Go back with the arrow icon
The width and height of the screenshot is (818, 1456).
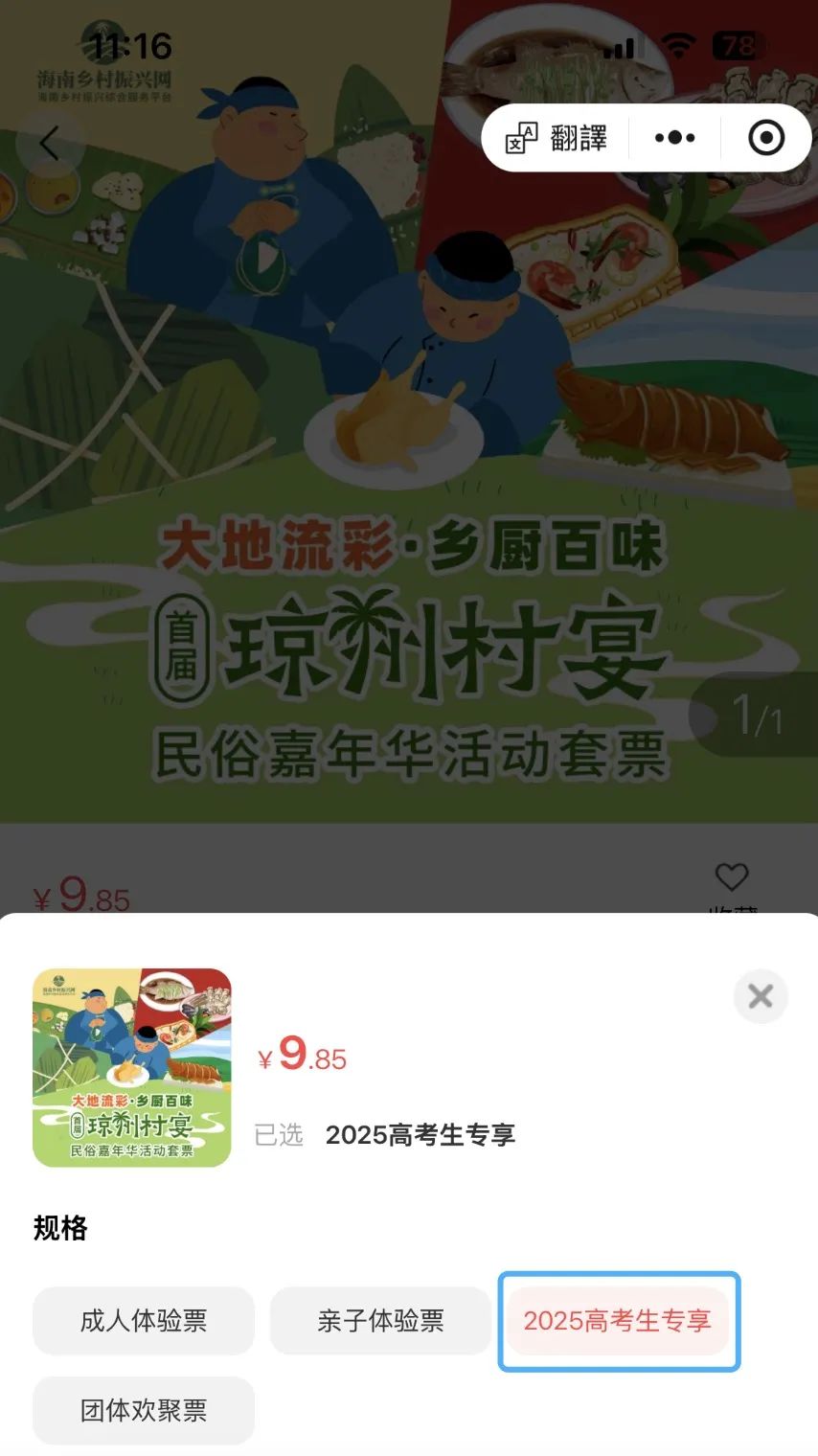pos(50,144)
